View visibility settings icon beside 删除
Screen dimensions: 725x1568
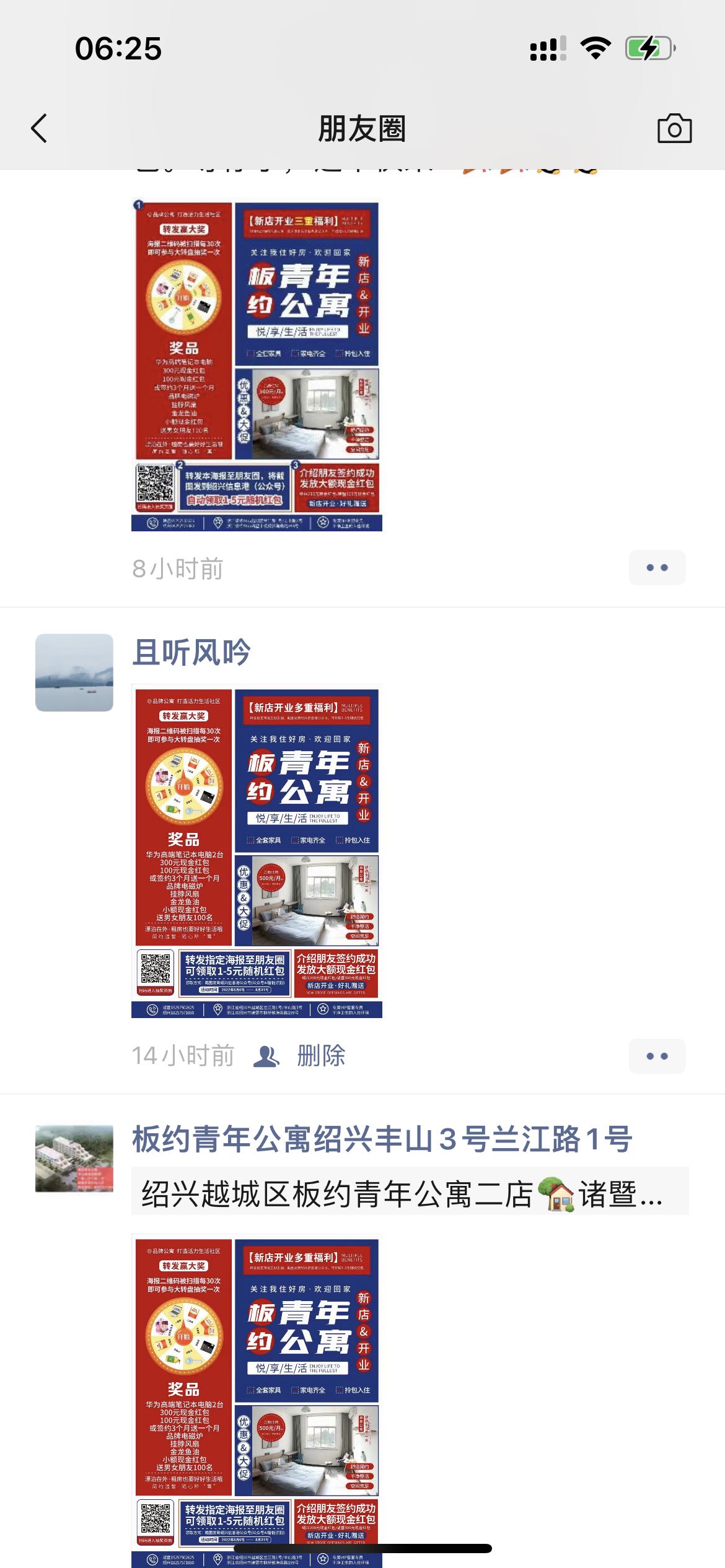click(266, 1056)
